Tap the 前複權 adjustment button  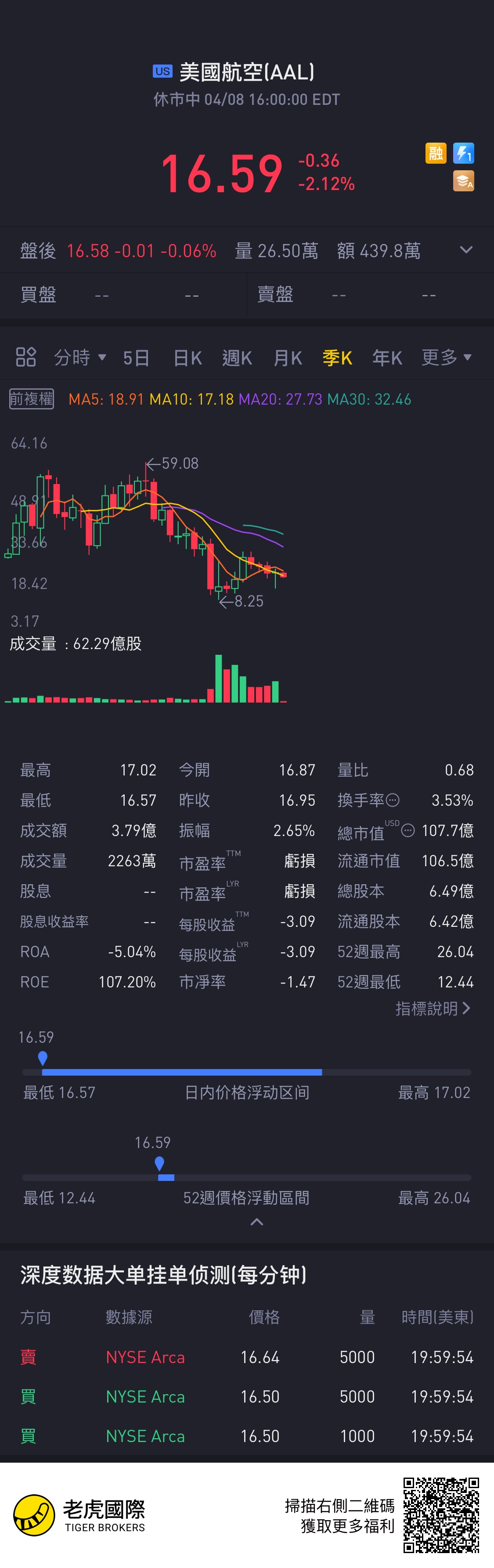[x=32, y=399]
